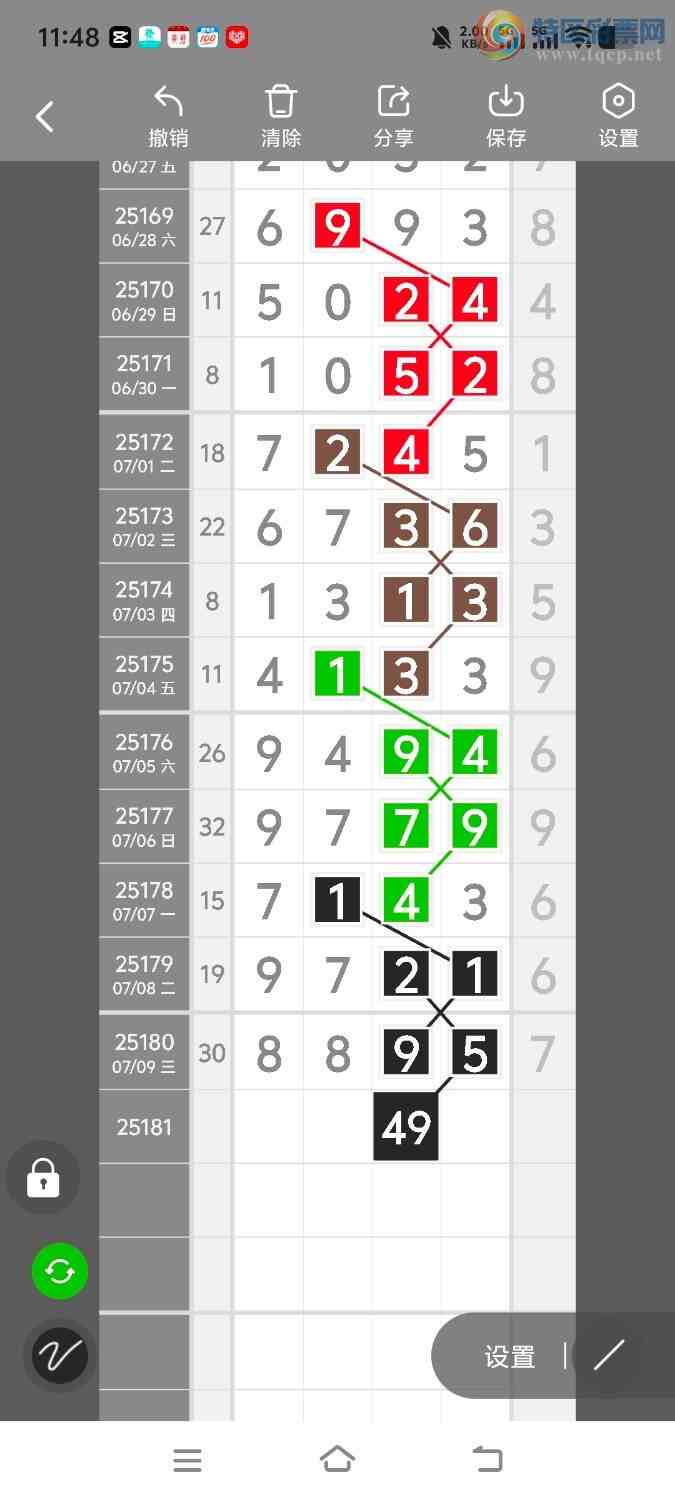675x1500 pixels.
Task: Clear all markings with 清除
Action: coord(281,116)
